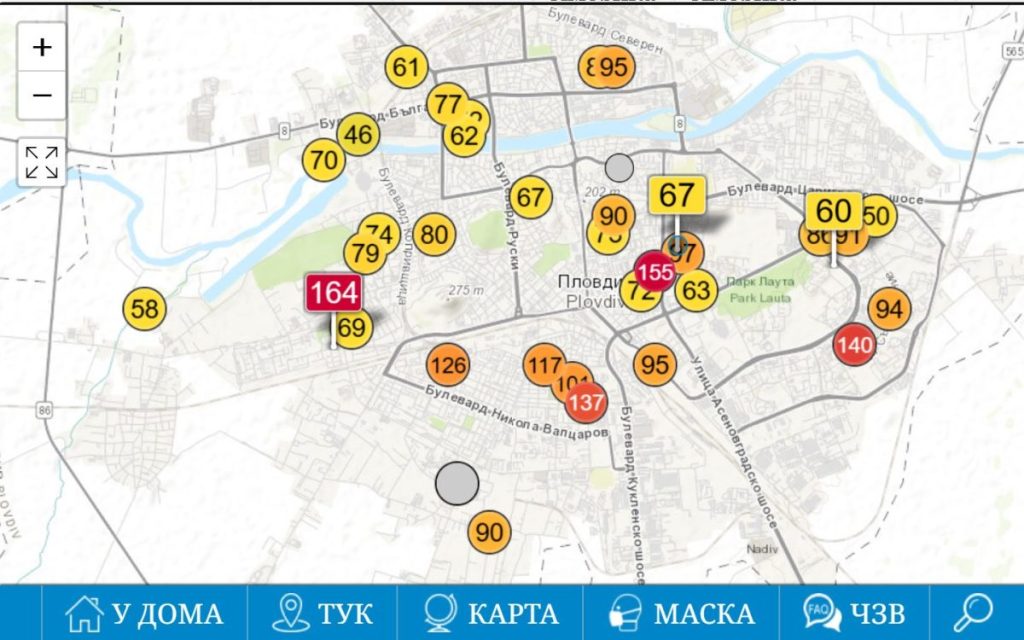The width and height of the screenshot is (1024, 640).
Task: Open the 58 sensor marker
Action: point(145,309)
